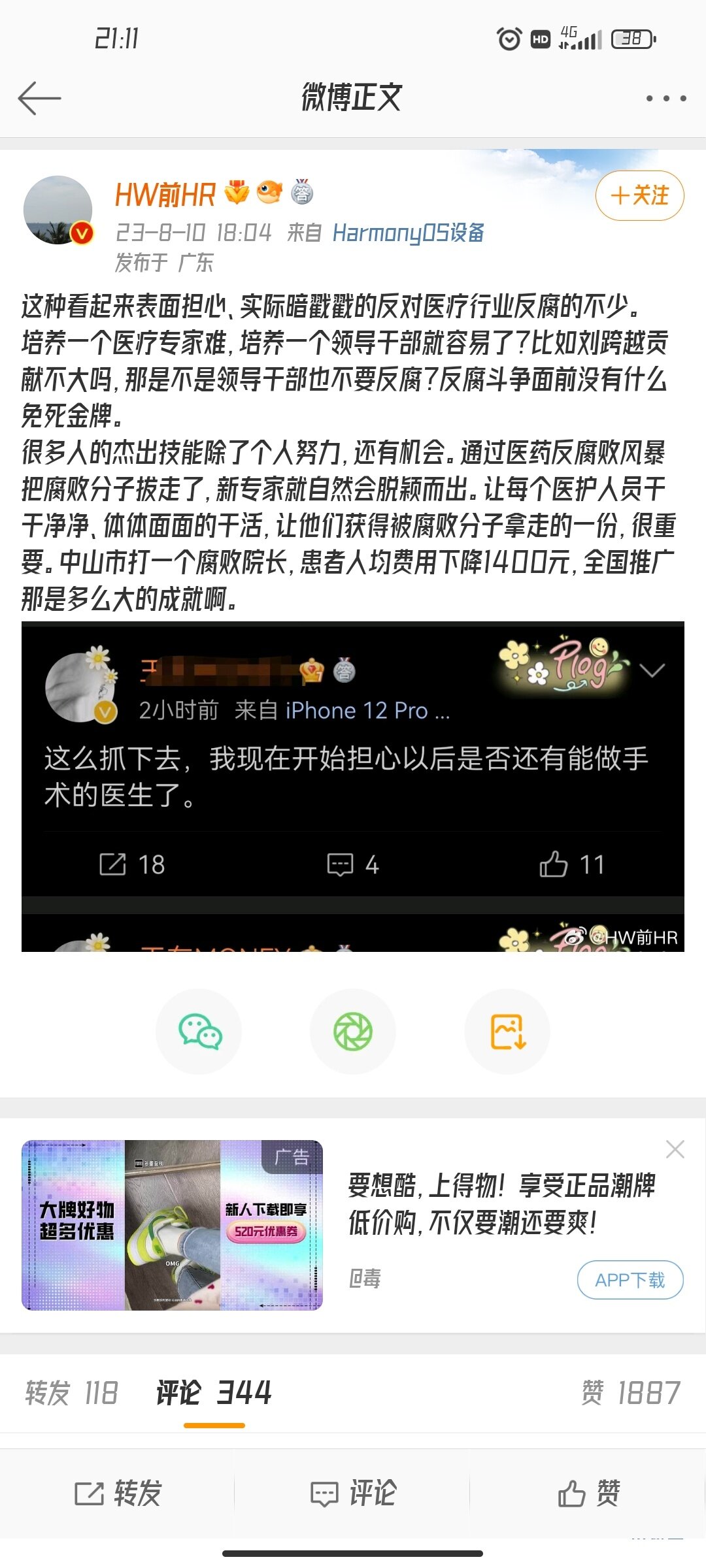Go back using the top-left arrow
706x1568 pixels.
39,99
